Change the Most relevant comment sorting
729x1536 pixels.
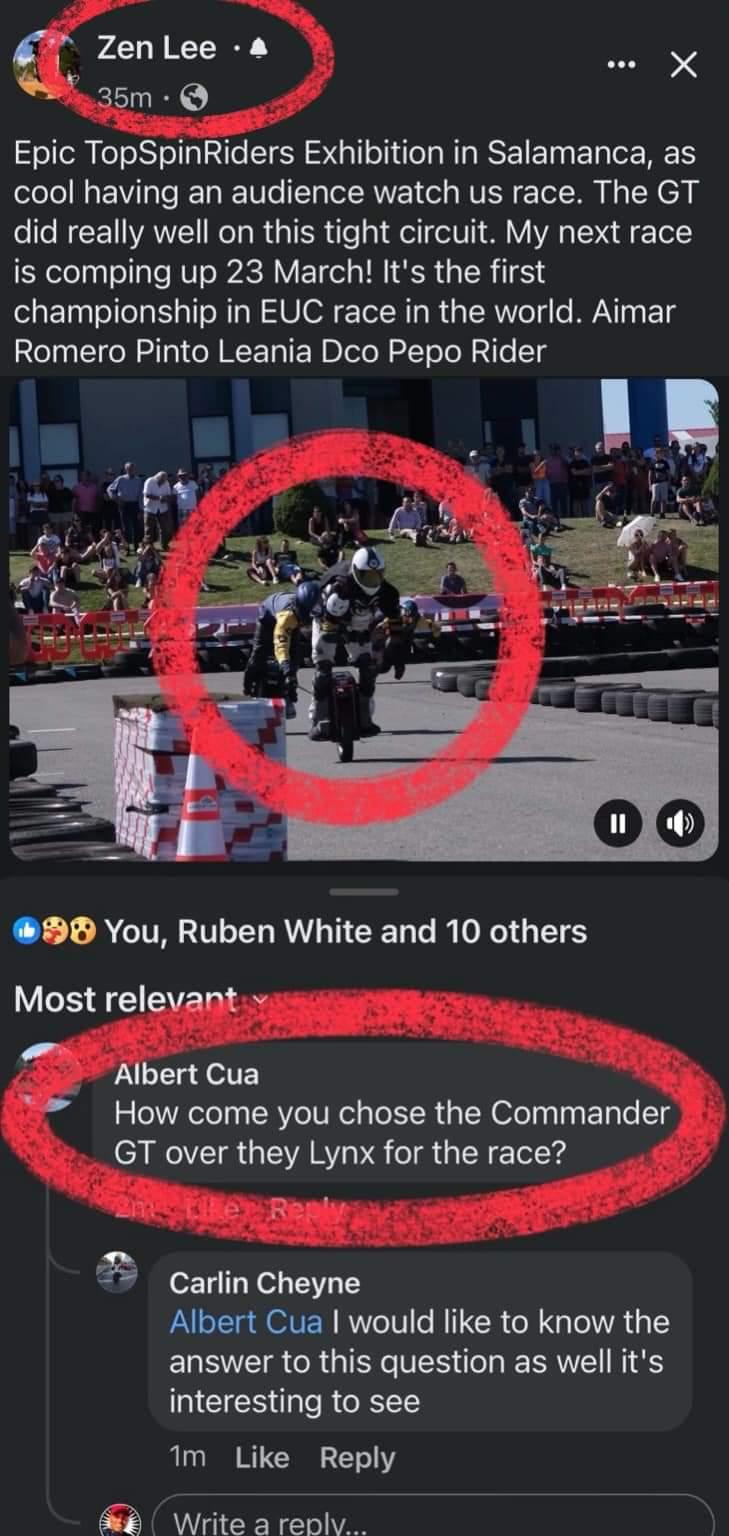pos(136,998)
